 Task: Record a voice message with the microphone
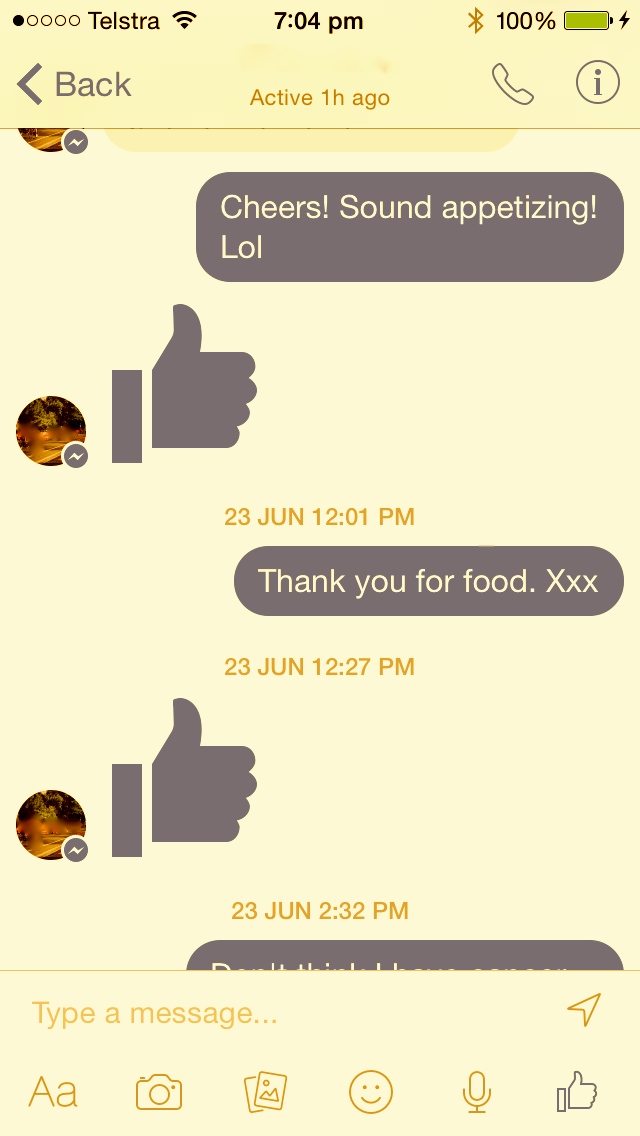[x=477, y=1091]
